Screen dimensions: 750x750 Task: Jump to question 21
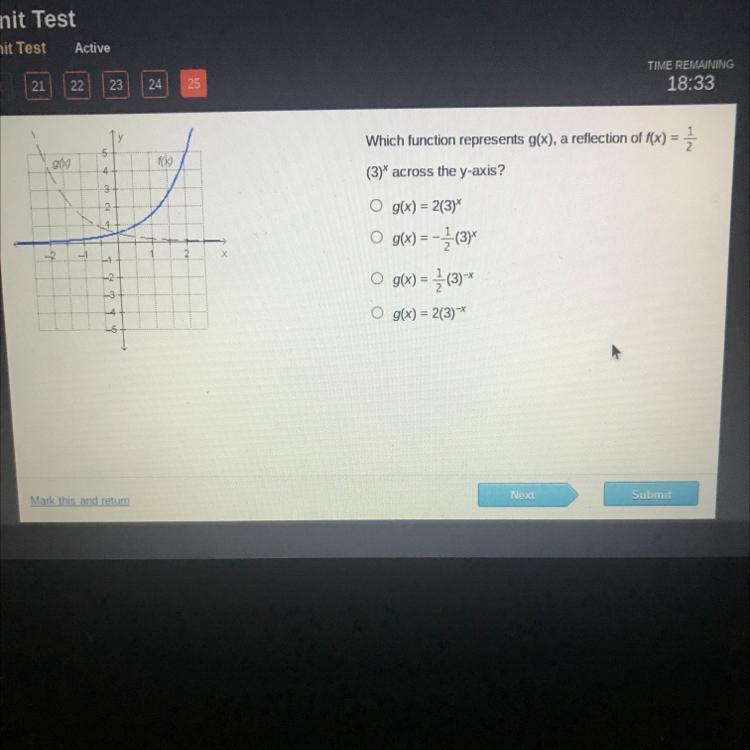point(38,86)
